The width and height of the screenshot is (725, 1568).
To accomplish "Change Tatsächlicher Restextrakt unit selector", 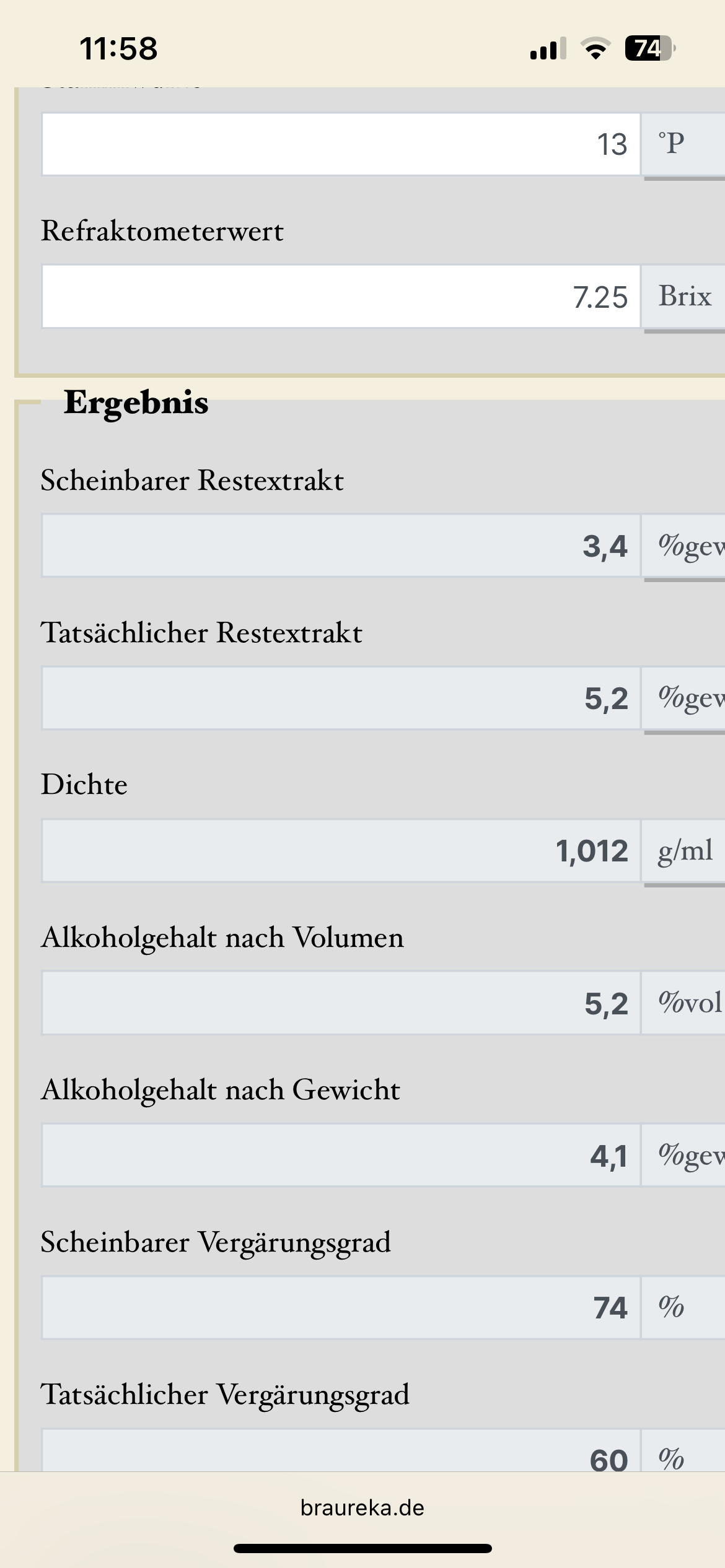I will pos(683,699).
